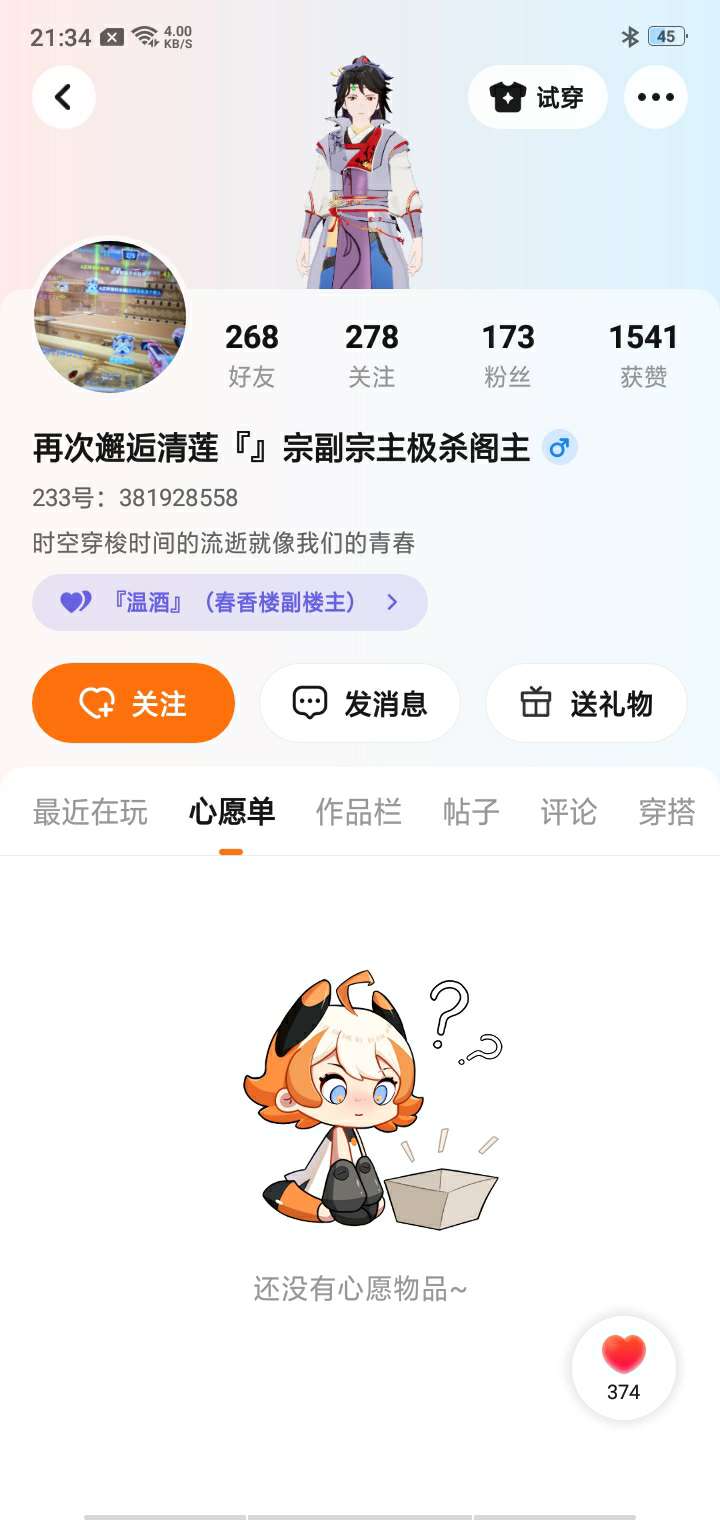Go back using the top-left arrow
This screenshot has height=1520, width=720.
click(x=64, y=97)
